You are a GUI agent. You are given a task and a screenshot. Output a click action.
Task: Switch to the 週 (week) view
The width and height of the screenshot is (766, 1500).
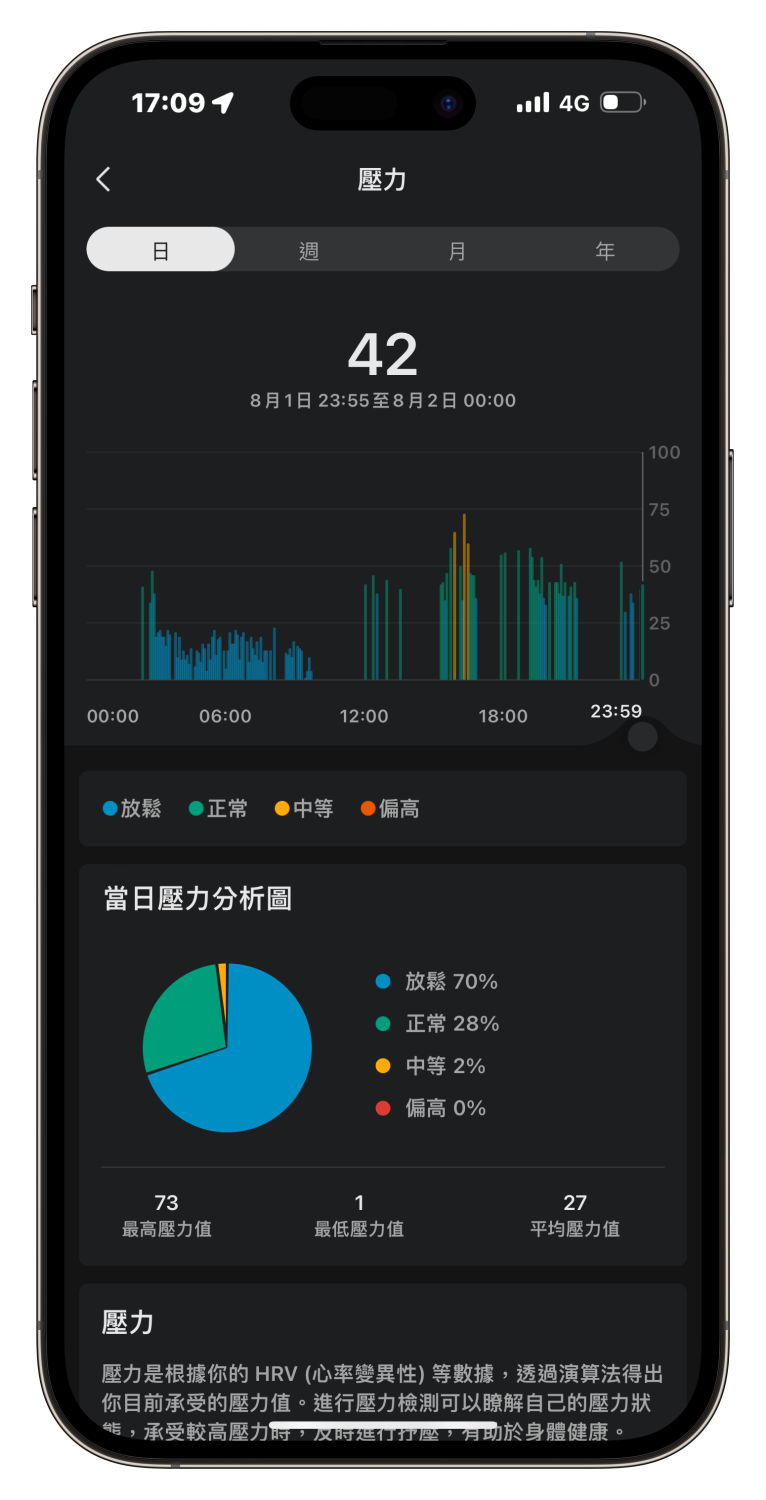[309, 250]
